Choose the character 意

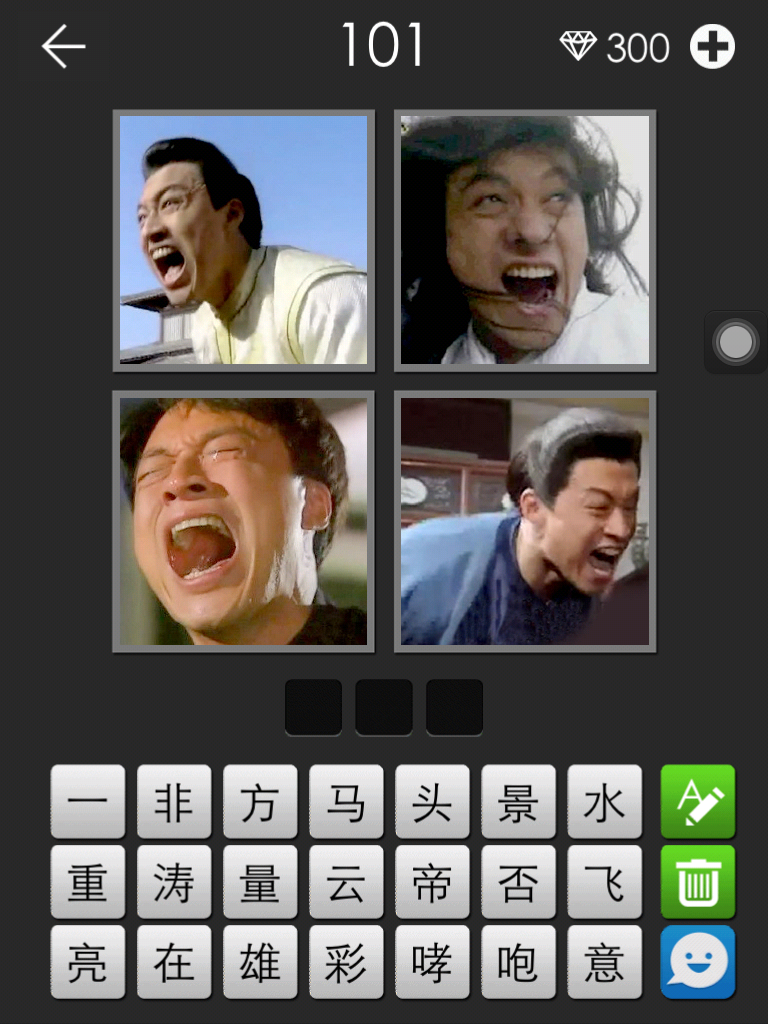604,962
